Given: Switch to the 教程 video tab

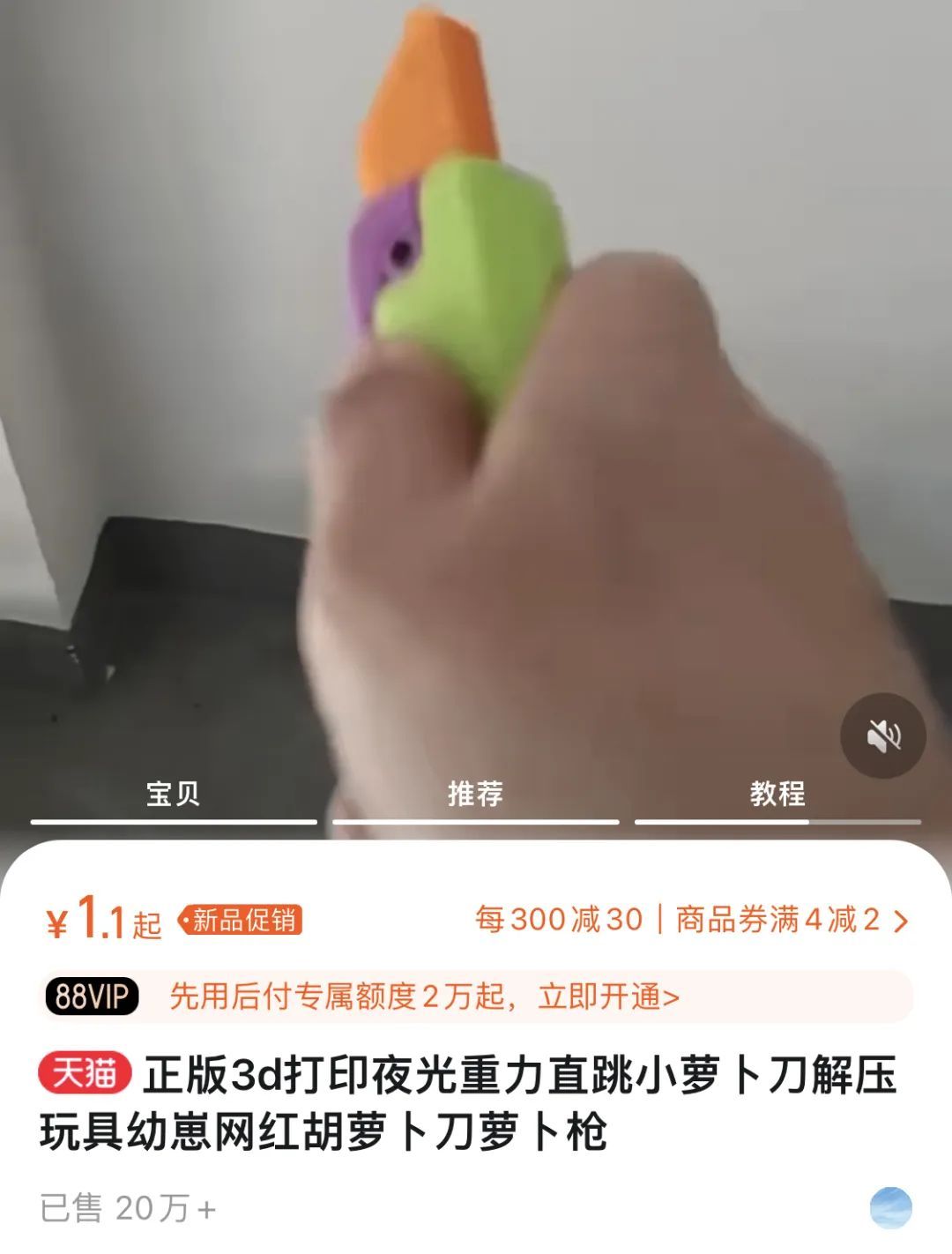Looking at the screenshot, I should click(x=777, y=794).
